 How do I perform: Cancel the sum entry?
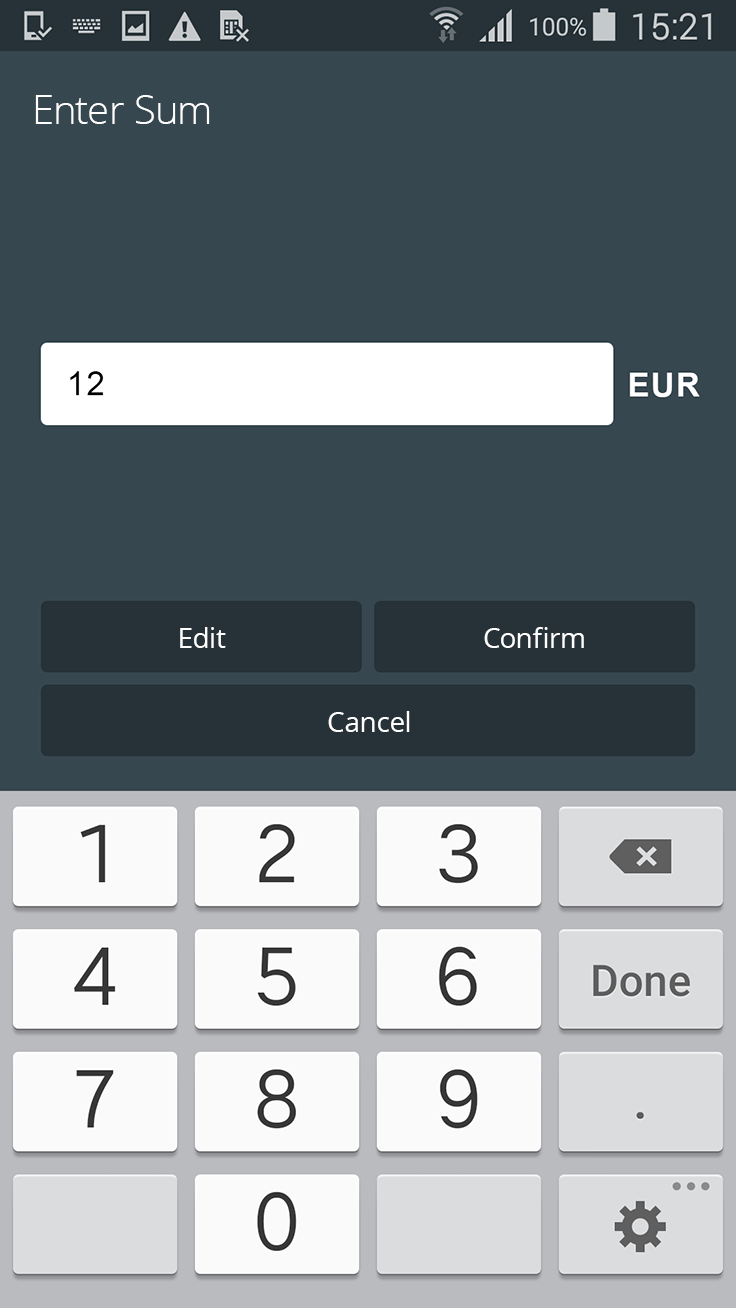pos(368,721)
